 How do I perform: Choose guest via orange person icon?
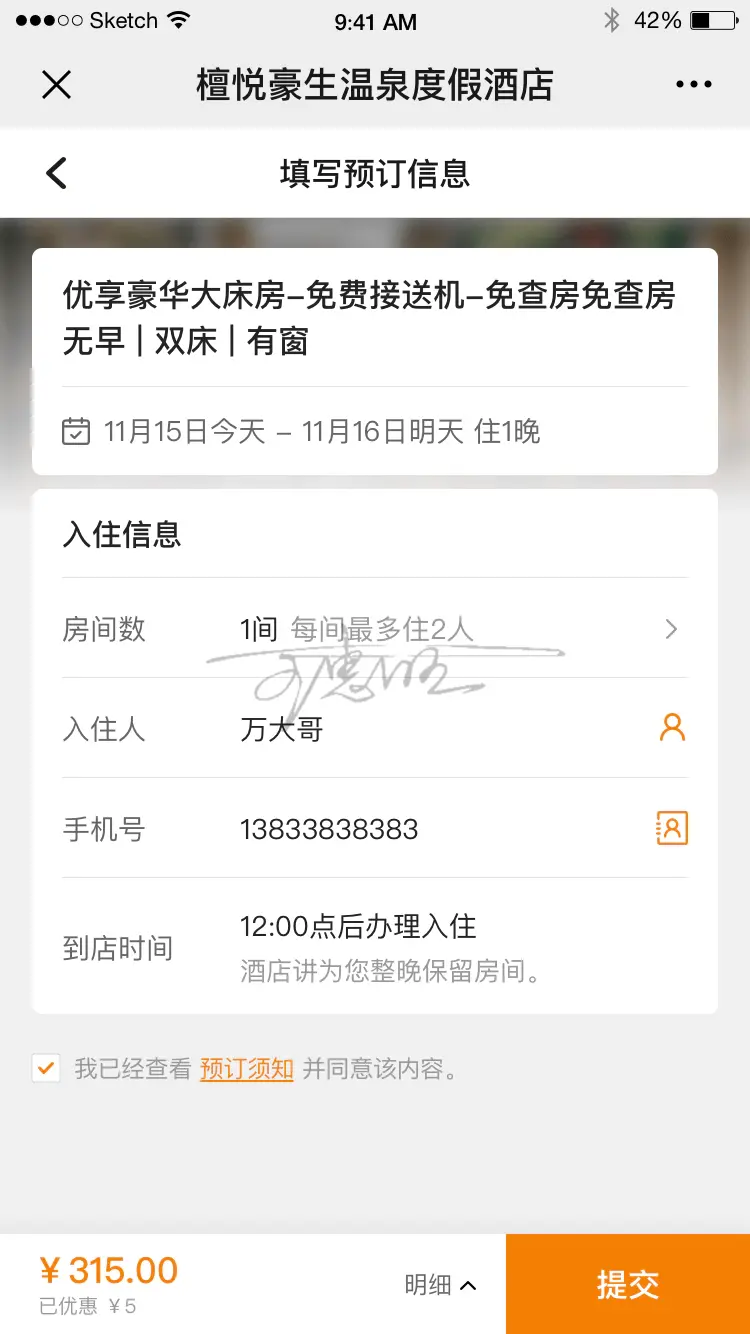pos(672,727)
